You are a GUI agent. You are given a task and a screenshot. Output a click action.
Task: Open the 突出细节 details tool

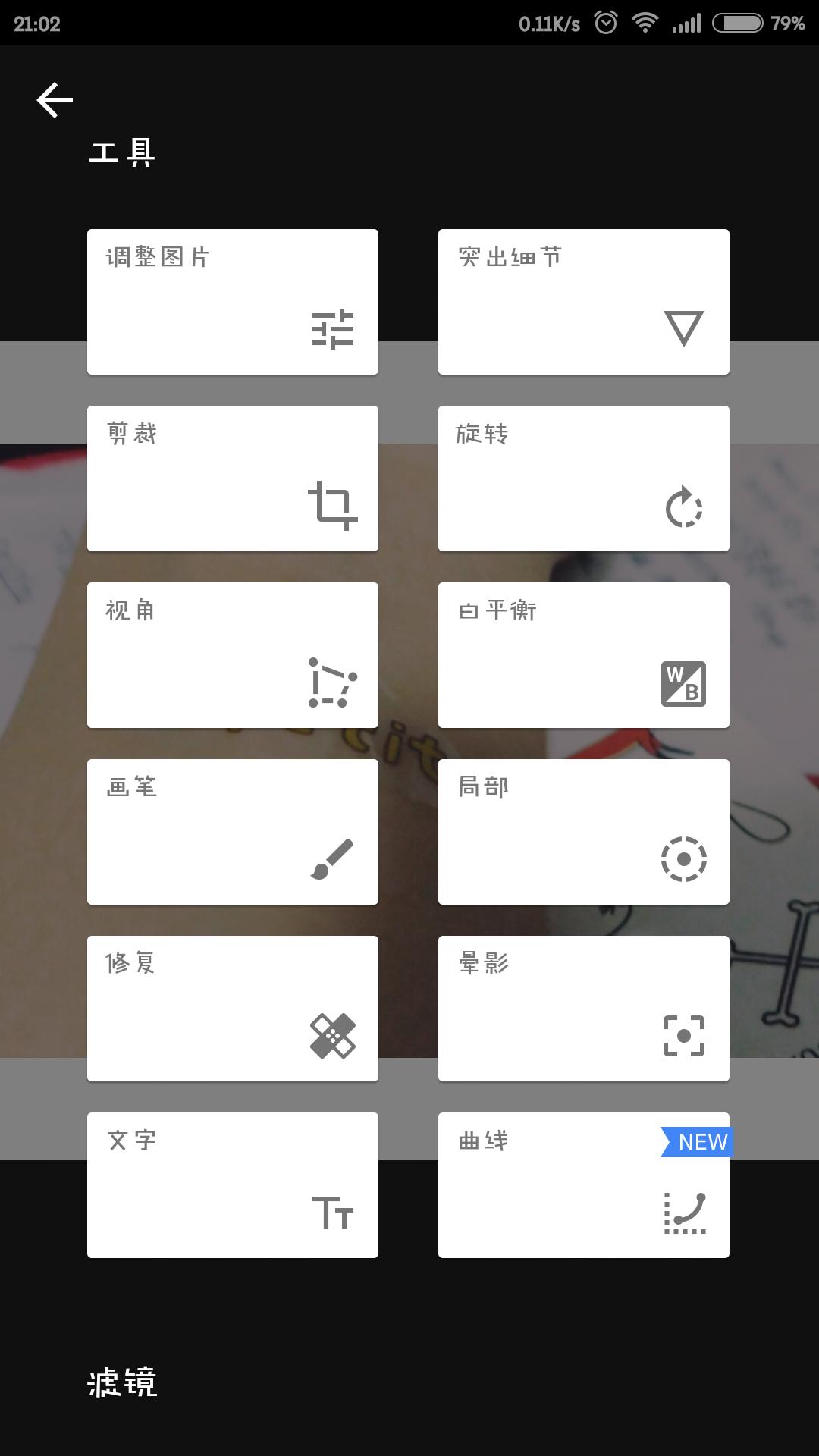(583, 301)
